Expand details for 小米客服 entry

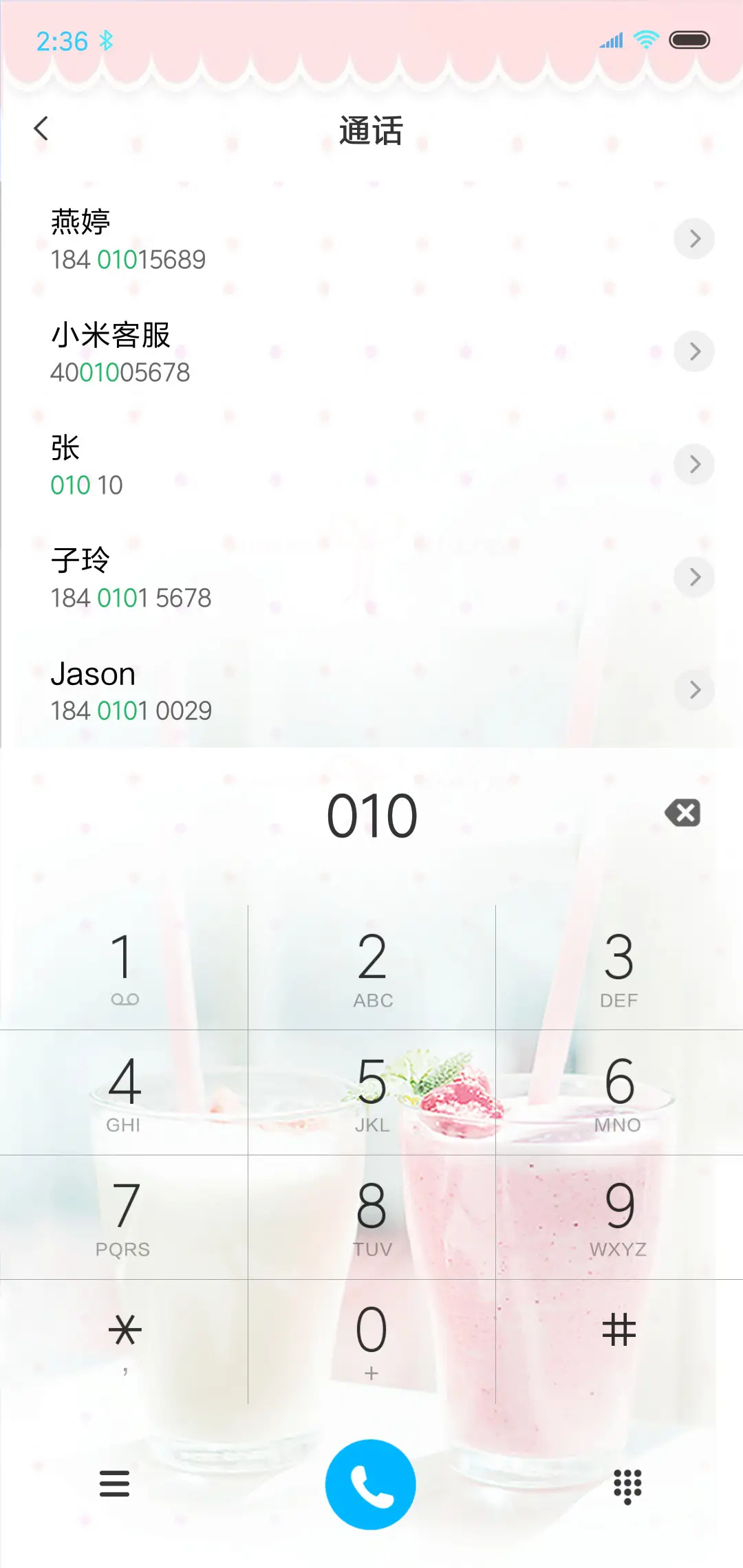694,351
